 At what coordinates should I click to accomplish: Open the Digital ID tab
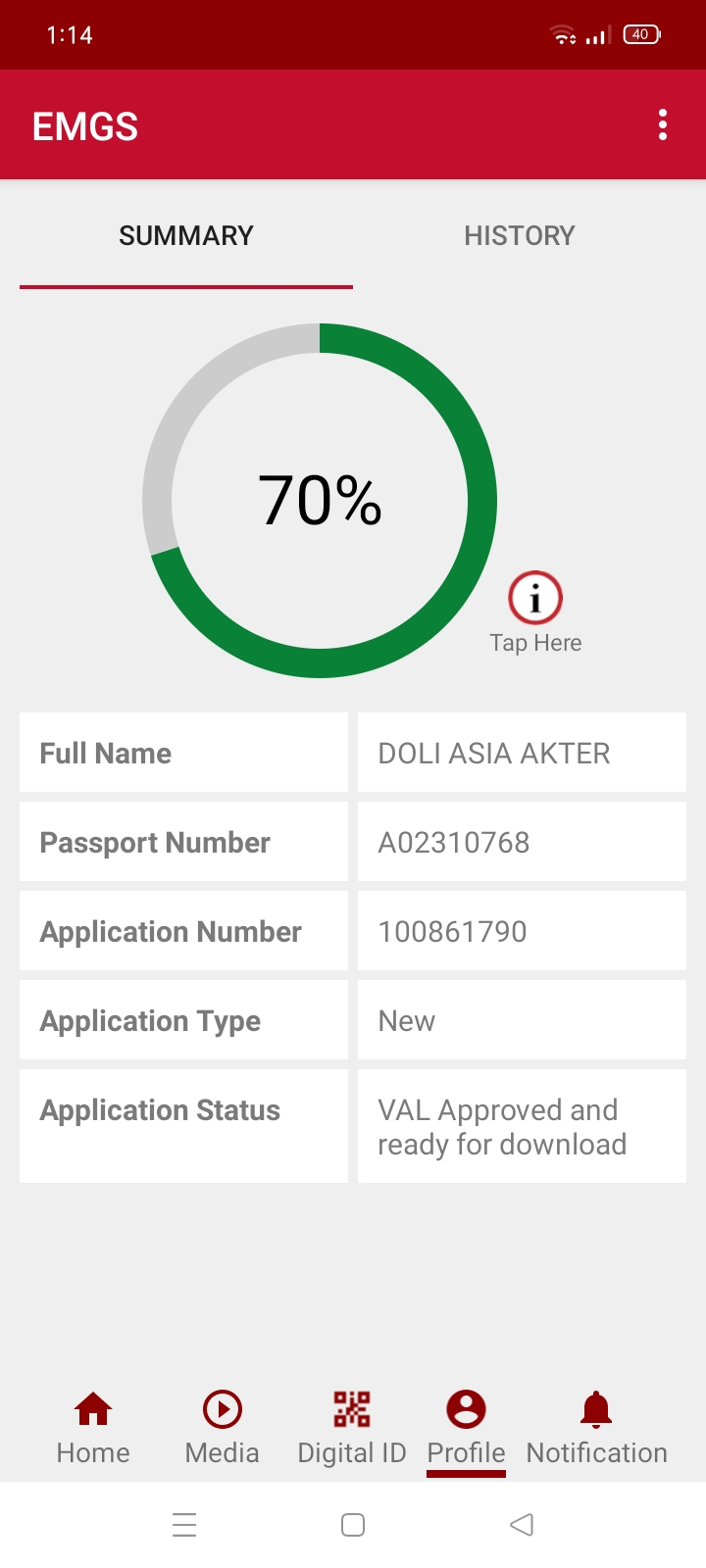pyautogui.click(x=352, y=1427)
